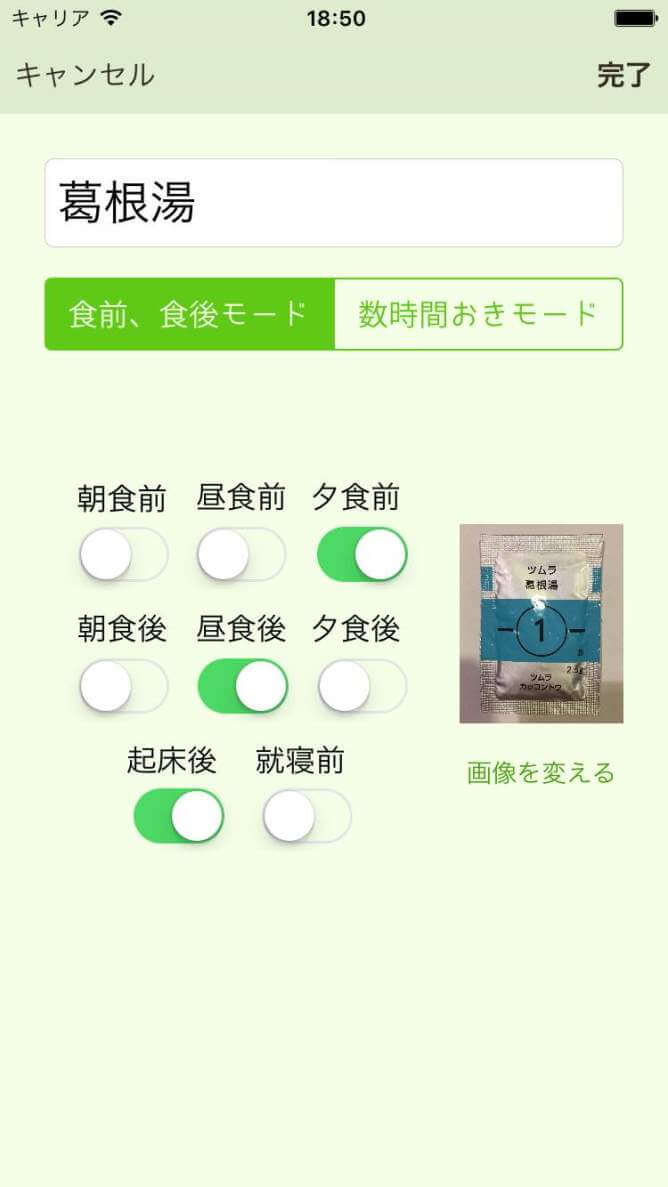Edit the medicine name field 葛根湯
The height and width of the screenshot is (1187, 668).
coord(333,203)
